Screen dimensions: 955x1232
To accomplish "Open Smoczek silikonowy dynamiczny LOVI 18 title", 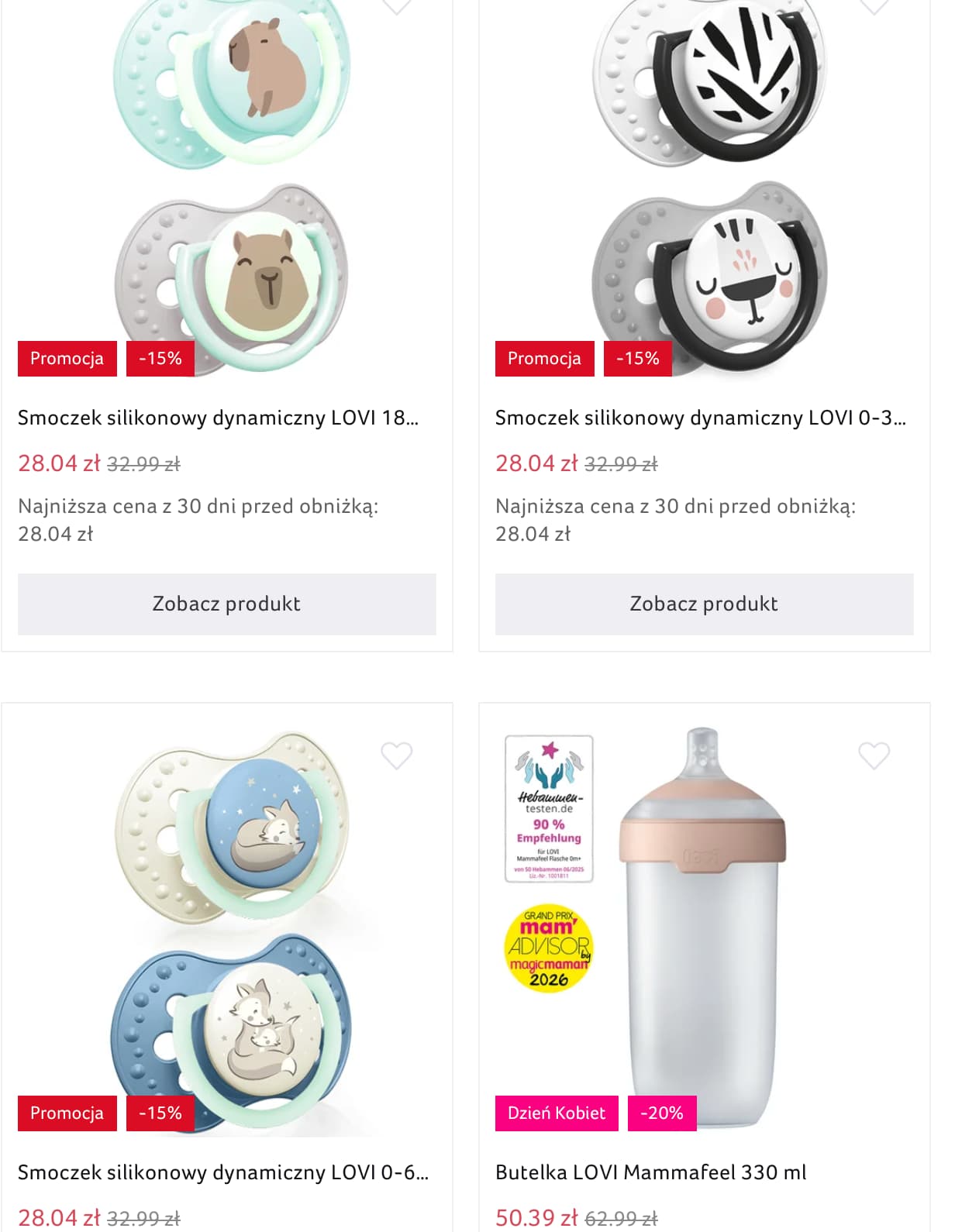I will 218,418.
